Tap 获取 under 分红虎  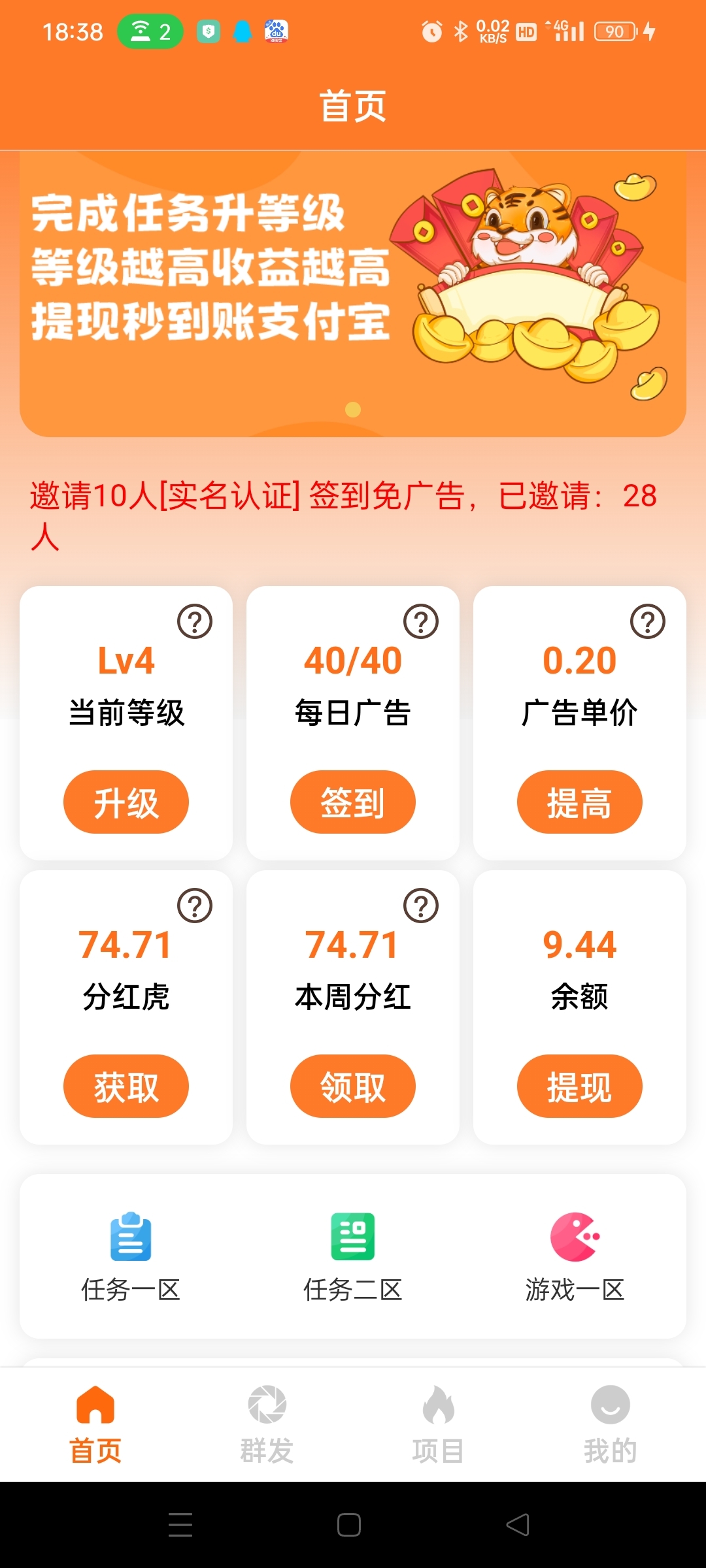pyautogui.click(x=126, y=1086)
